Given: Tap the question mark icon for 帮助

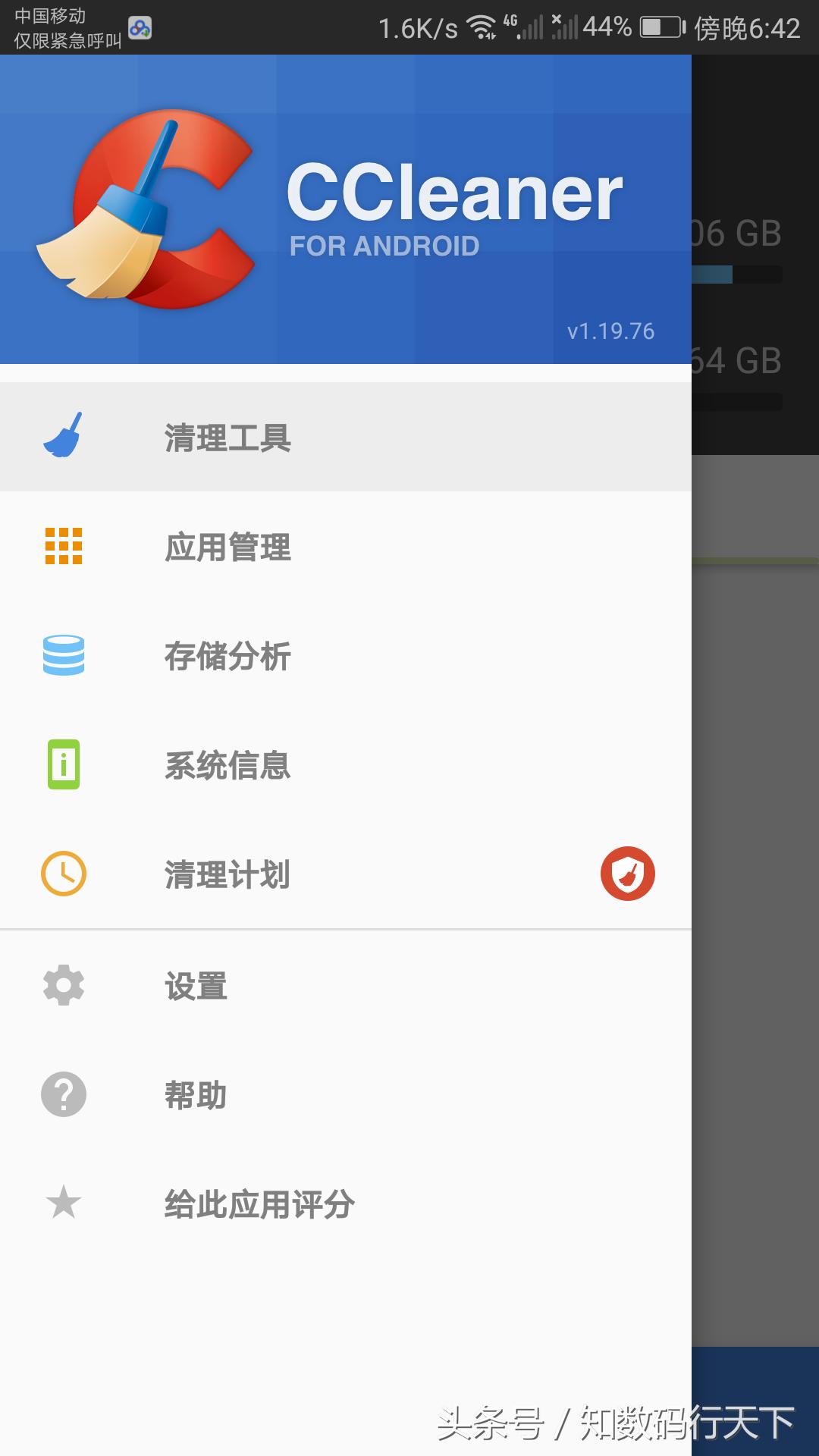Looking at the screenshot, I should coord(64,1094).
